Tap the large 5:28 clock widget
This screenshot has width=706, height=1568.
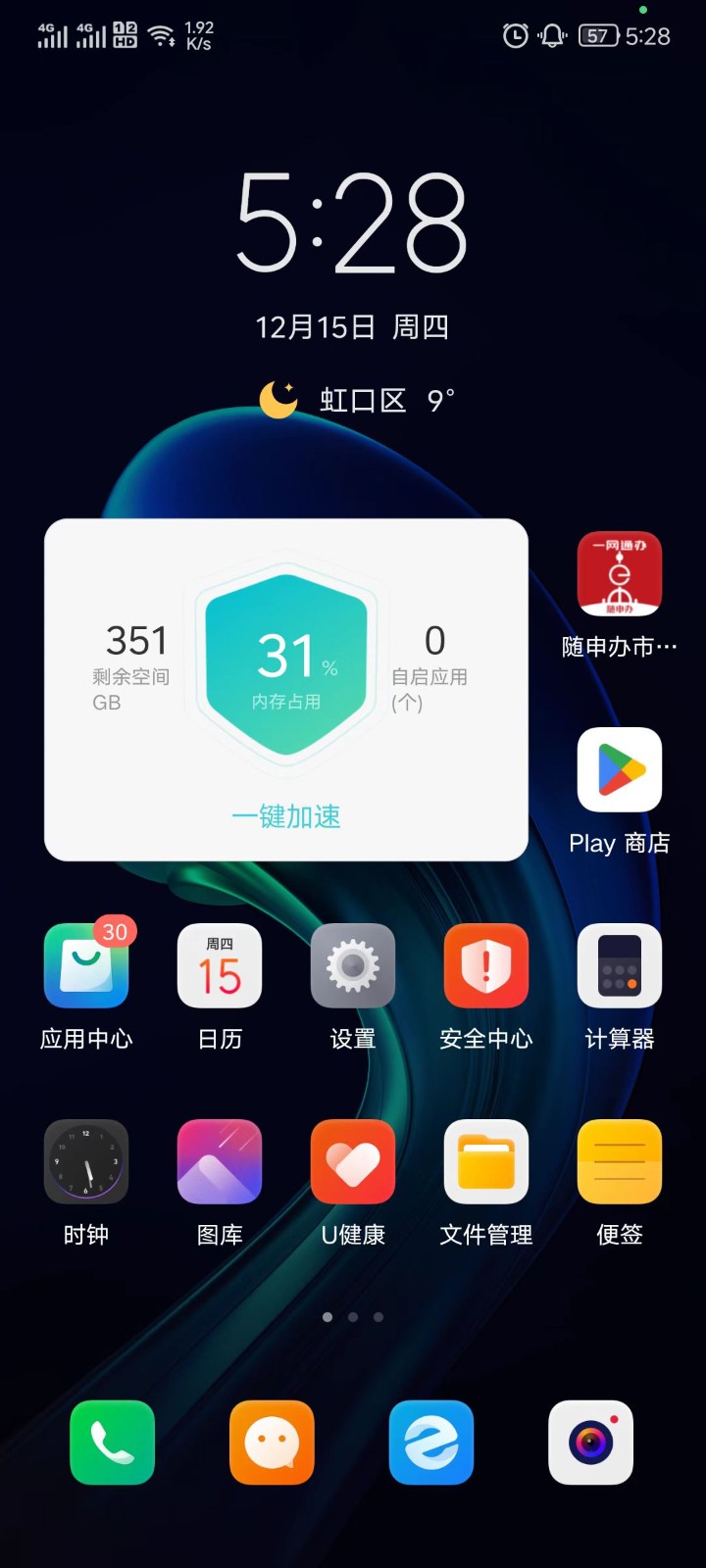pos(351,223)
